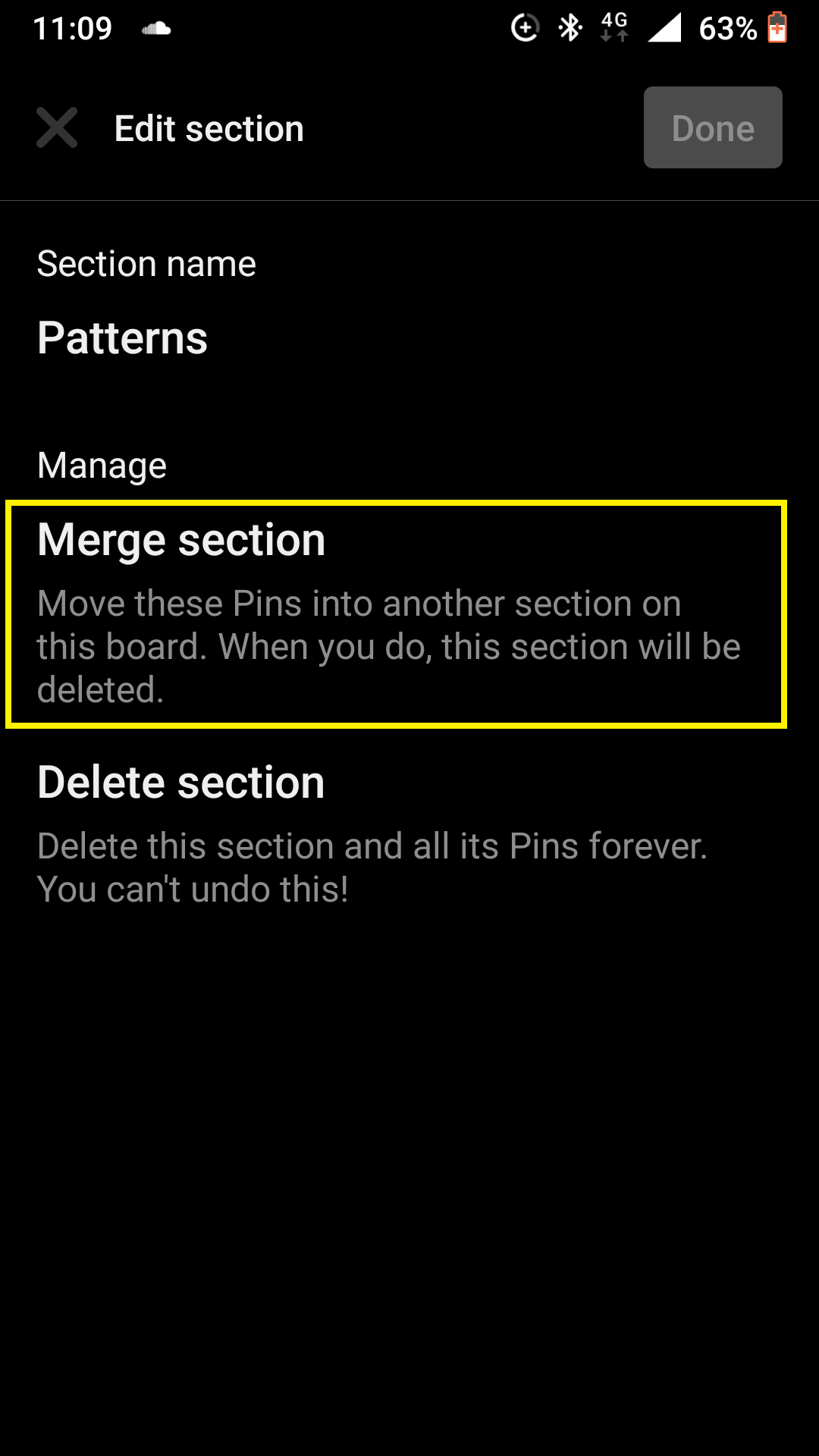This screenshot has width=819, height=1456.
Task: Open Merge section option
Action: [x=396, y=614]
